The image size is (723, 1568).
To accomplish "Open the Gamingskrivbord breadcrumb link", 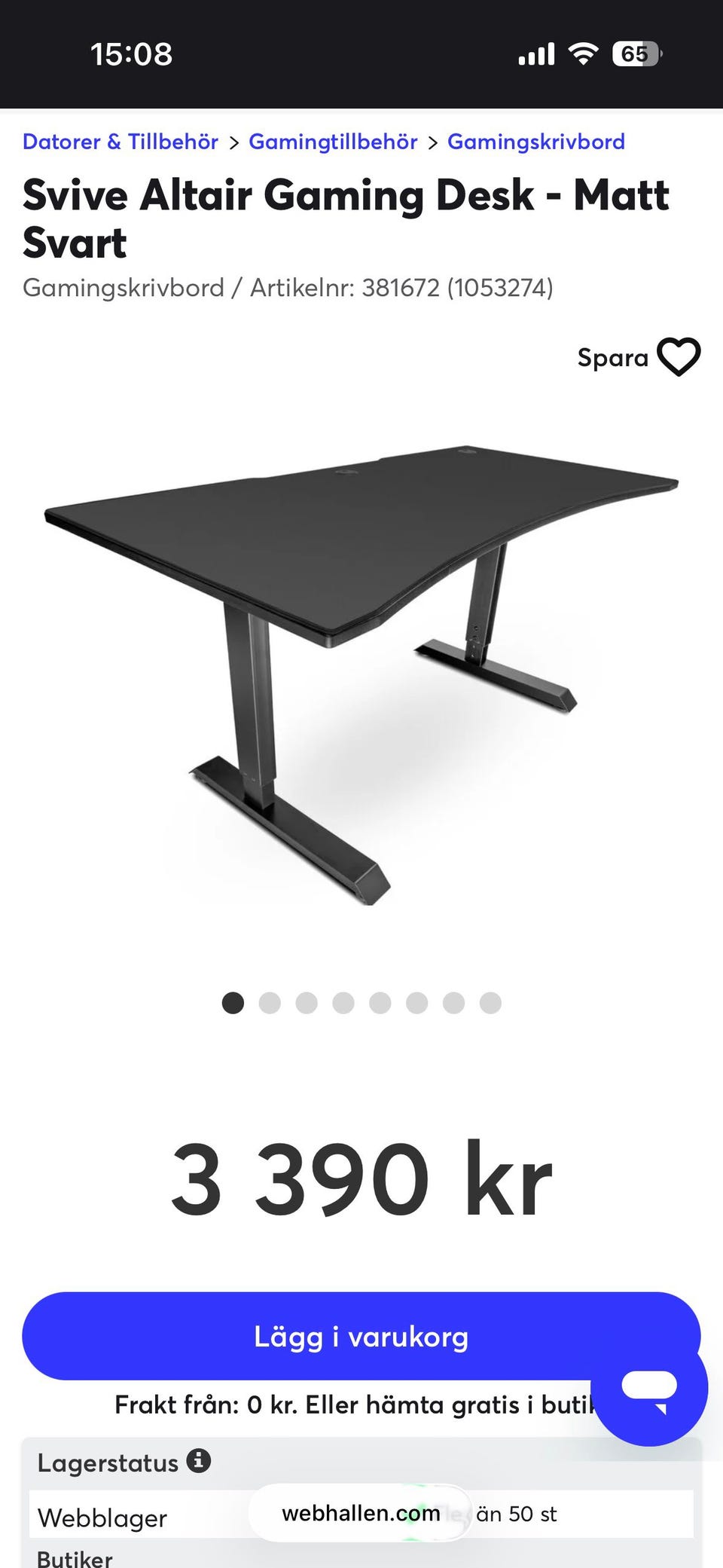I will 536,142.
